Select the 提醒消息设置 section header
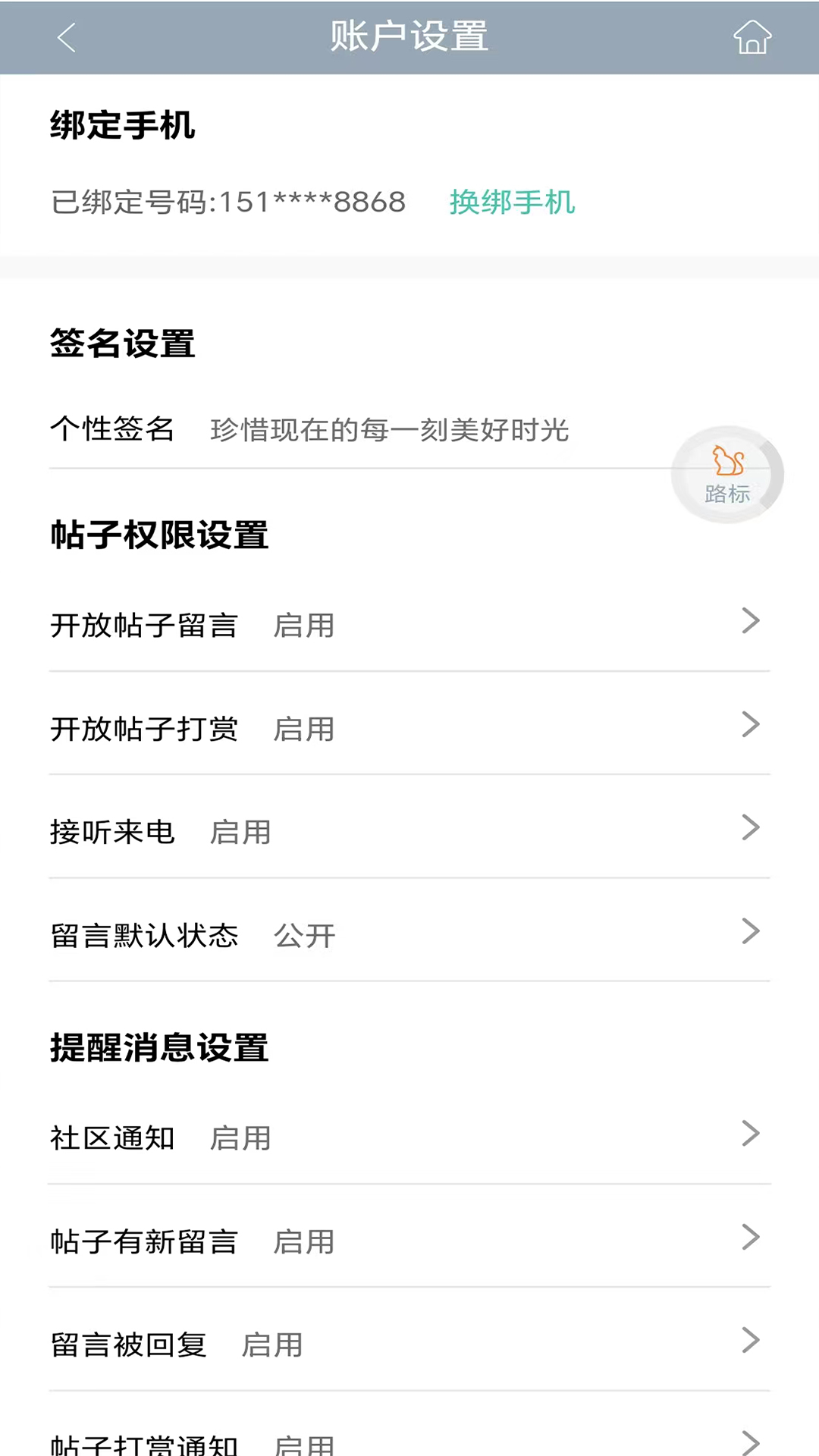Screen dimensions: 819x1456 pyautogui.click(x=159, y=1048)
